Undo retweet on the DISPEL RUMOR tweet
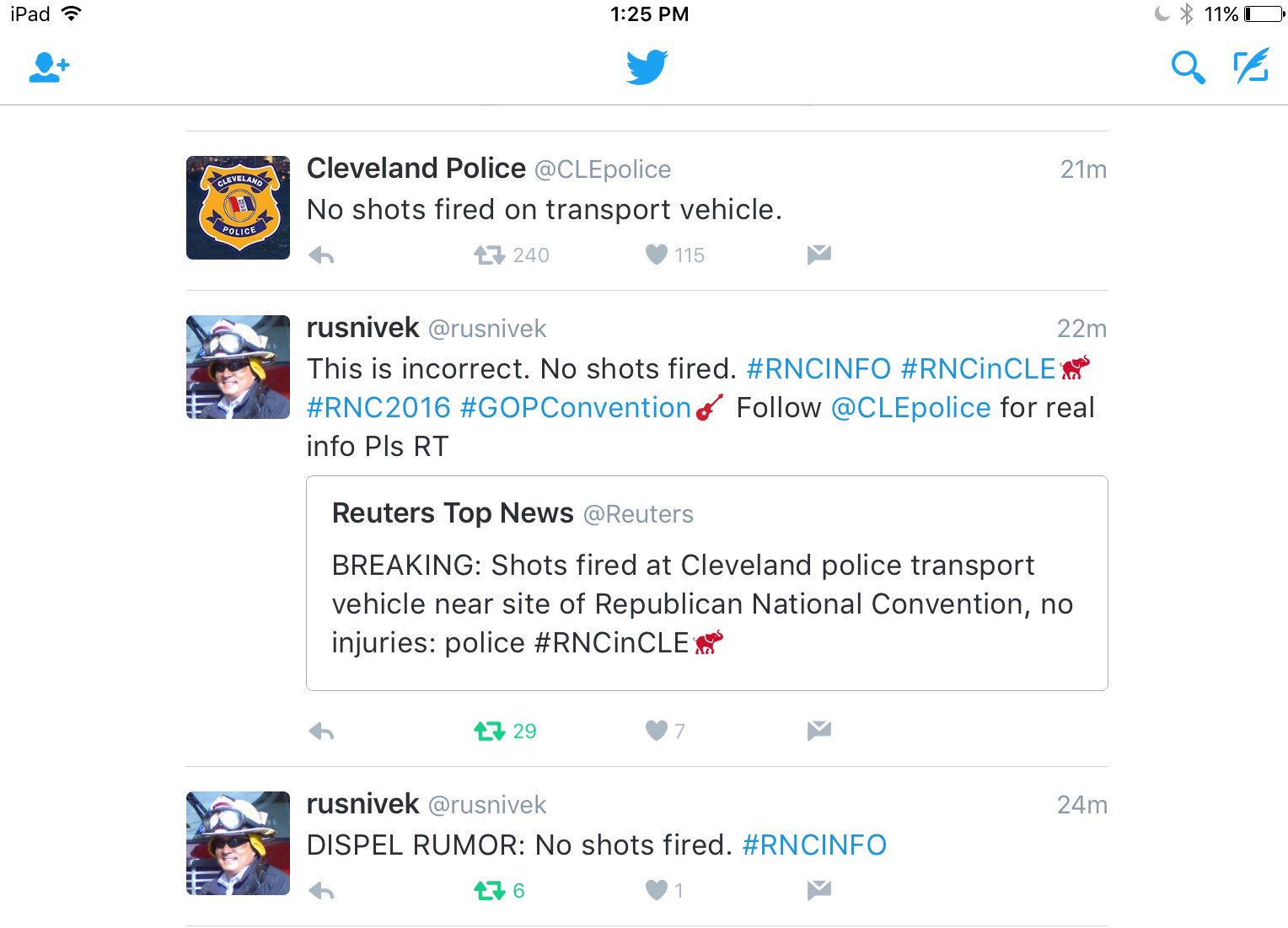Screen dimensions: 1288x928 [490, 891]
